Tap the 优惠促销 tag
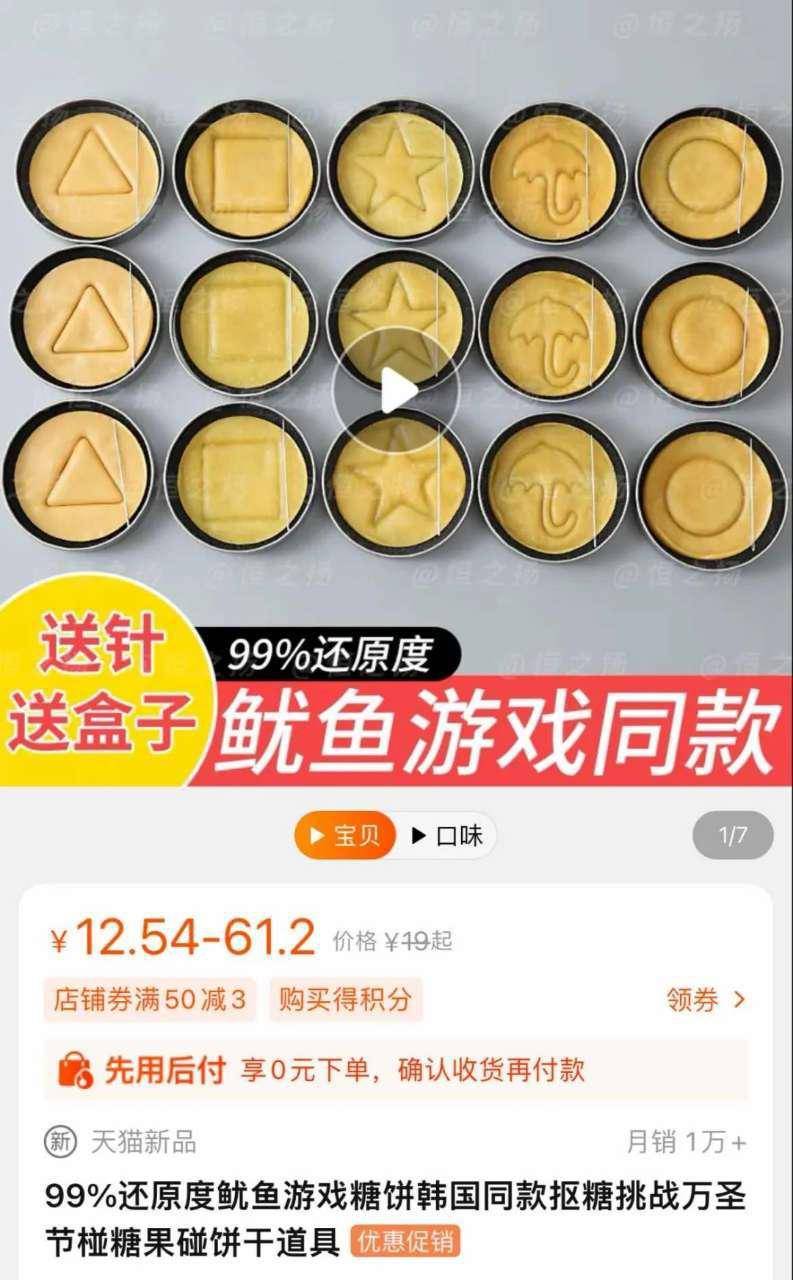793x1280 pixels. (405, 1242)
